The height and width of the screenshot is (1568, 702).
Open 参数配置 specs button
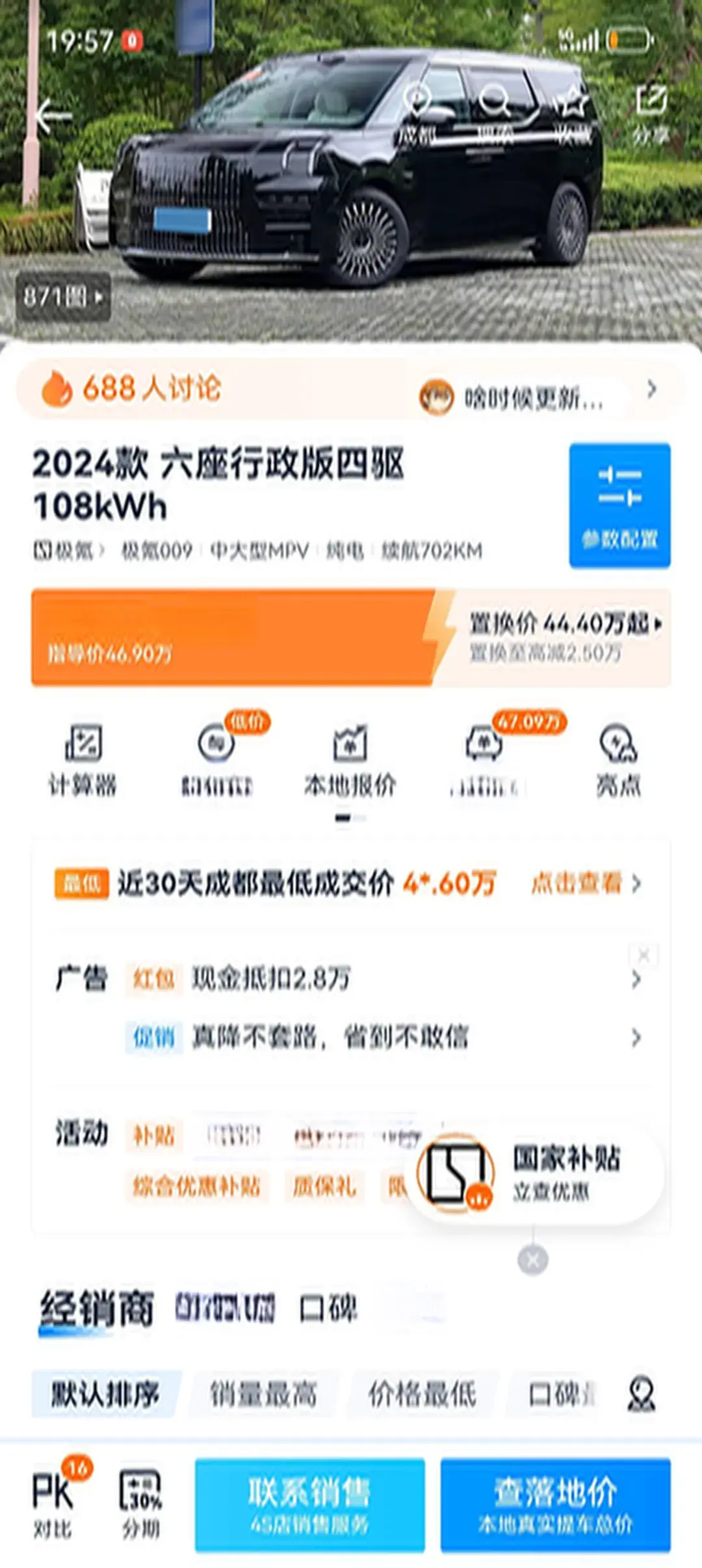[619, 505]
